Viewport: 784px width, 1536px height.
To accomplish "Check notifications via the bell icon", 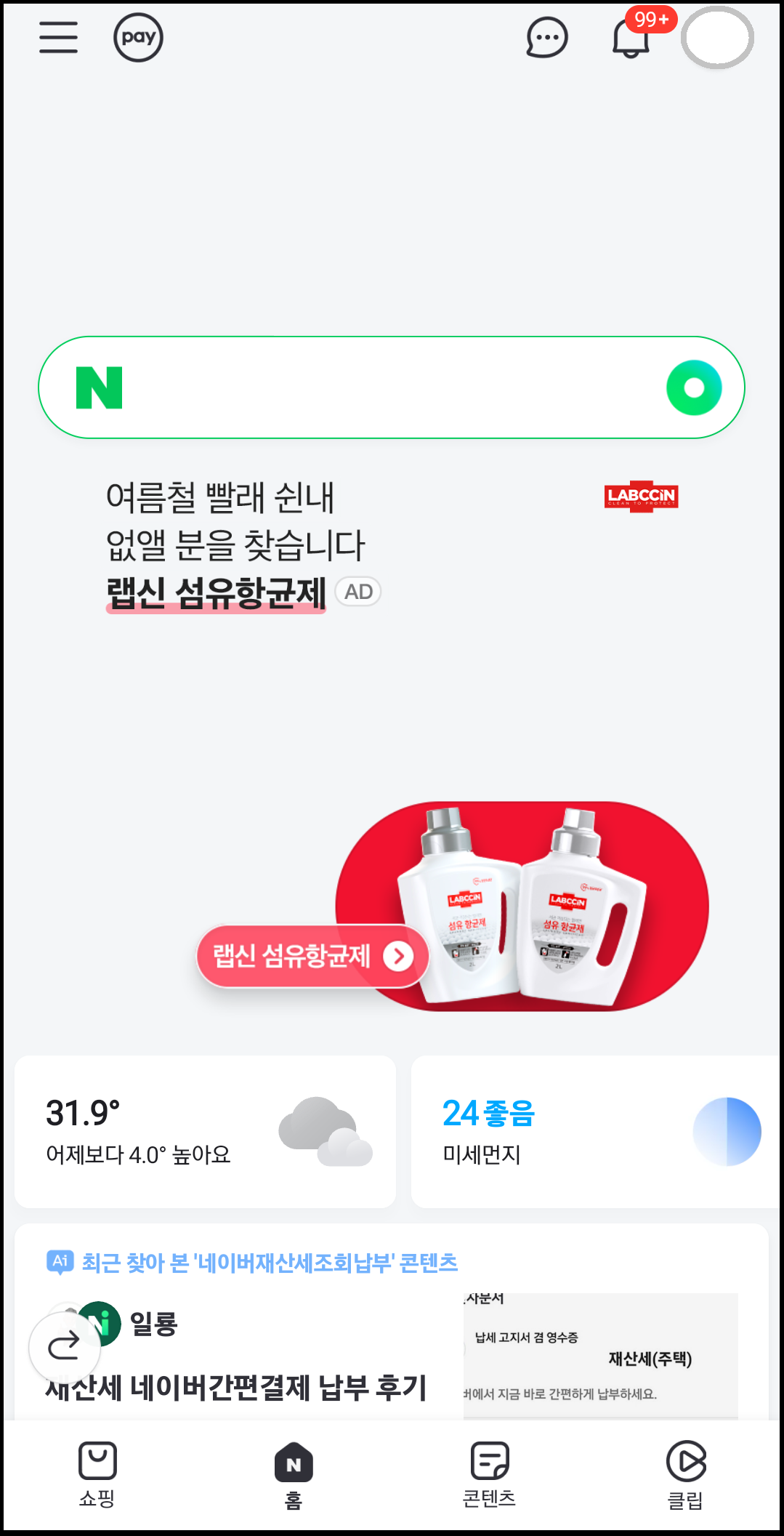I will 630,38.
